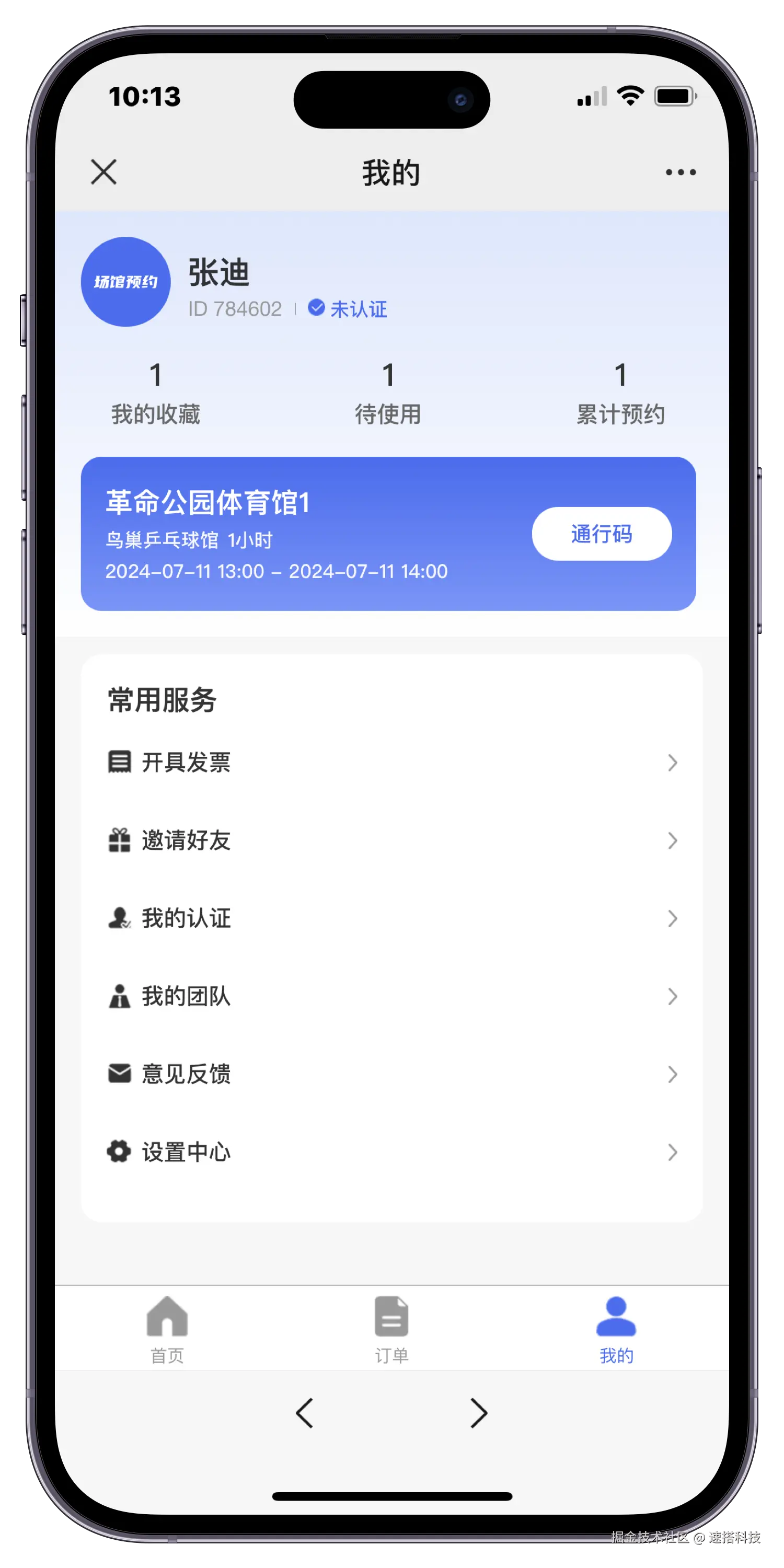This screenshot has width=784, height=1568.
Task: Show the 通行码 pass code
Action: coord(602,534)
